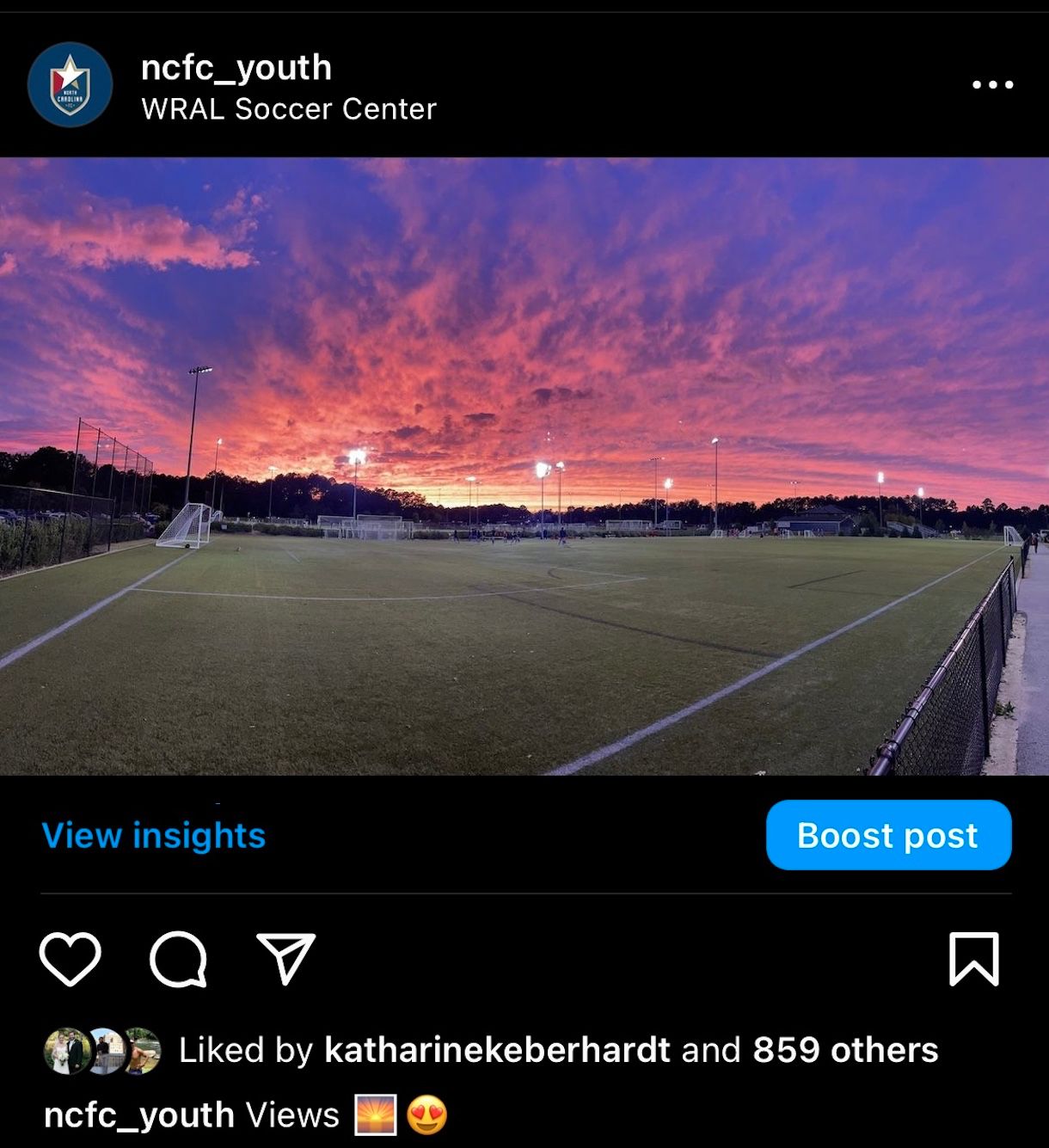The image size is (1049, 1148).
Task: View insights for this post
Action: pos(153,836)
